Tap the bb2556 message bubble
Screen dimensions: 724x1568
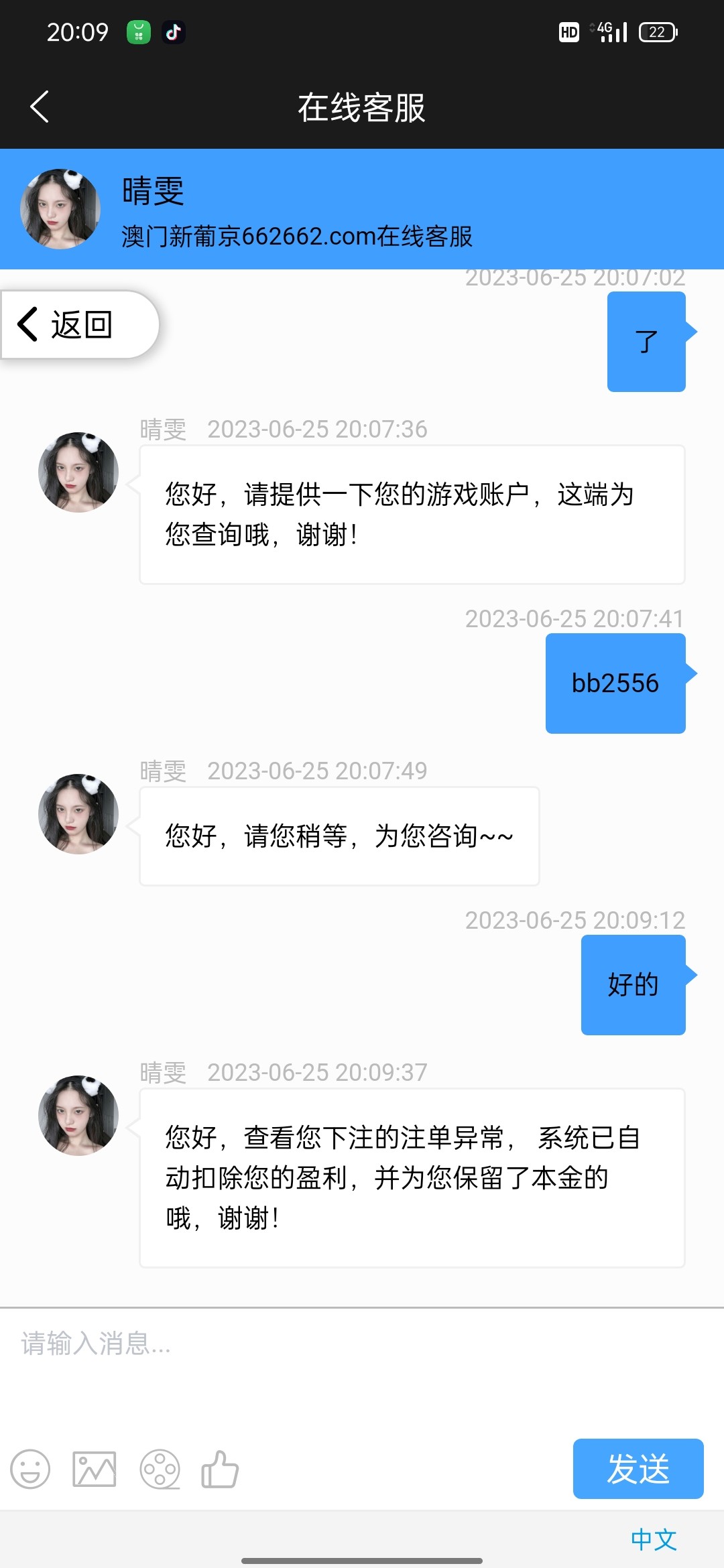click(x=615, y=683)
